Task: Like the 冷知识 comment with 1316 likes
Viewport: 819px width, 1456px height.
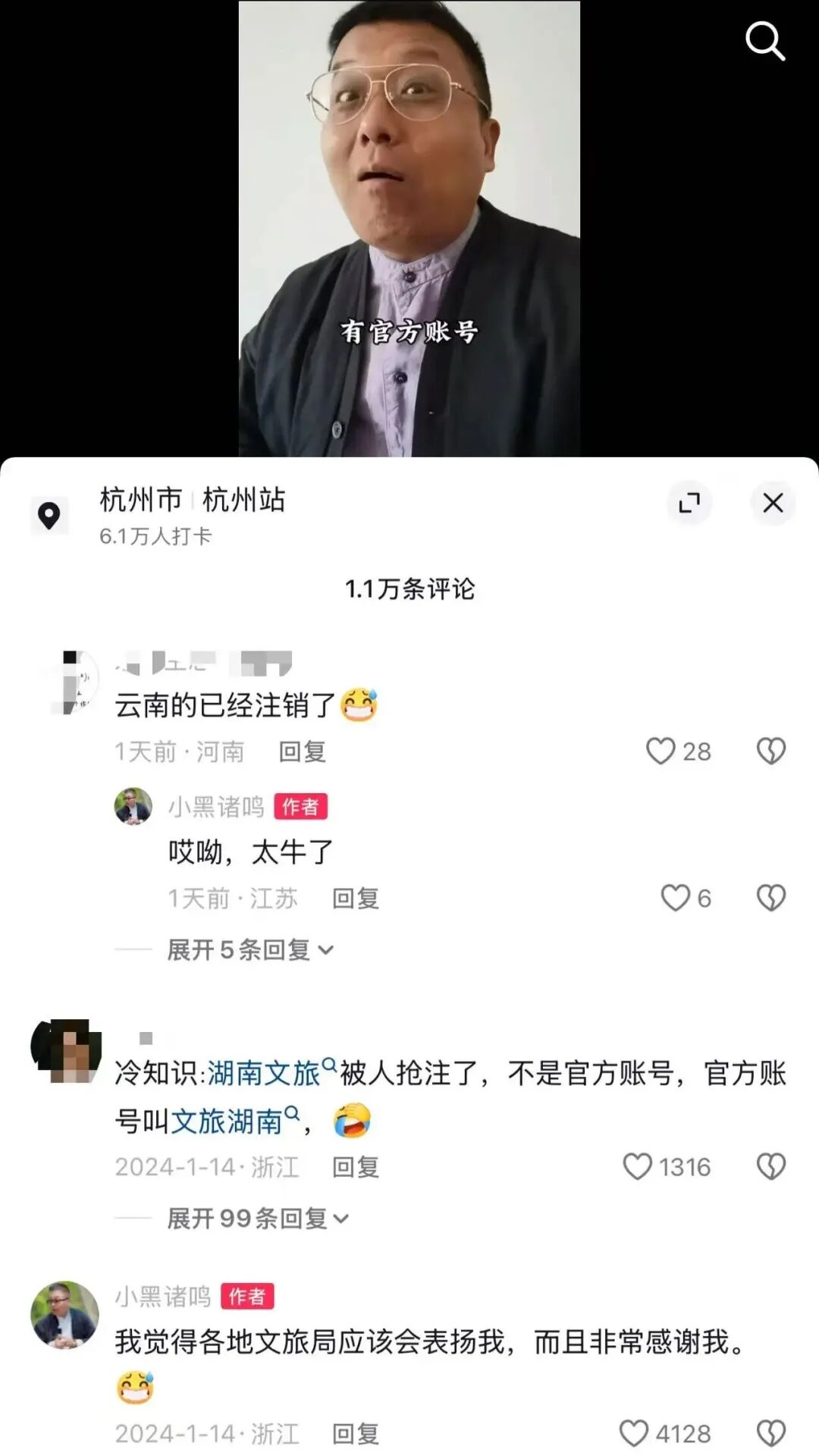Action: (638, 1167)
